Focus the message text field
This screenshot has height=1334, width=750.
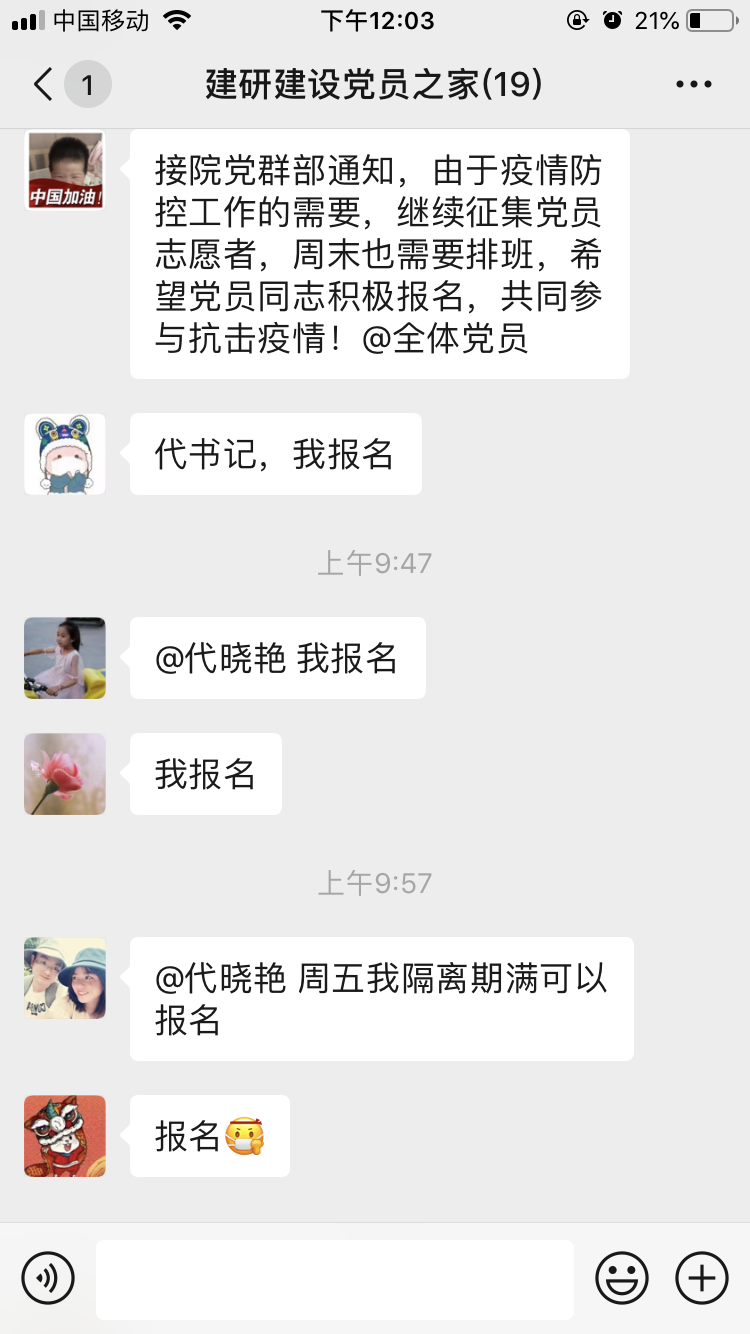334,1278
